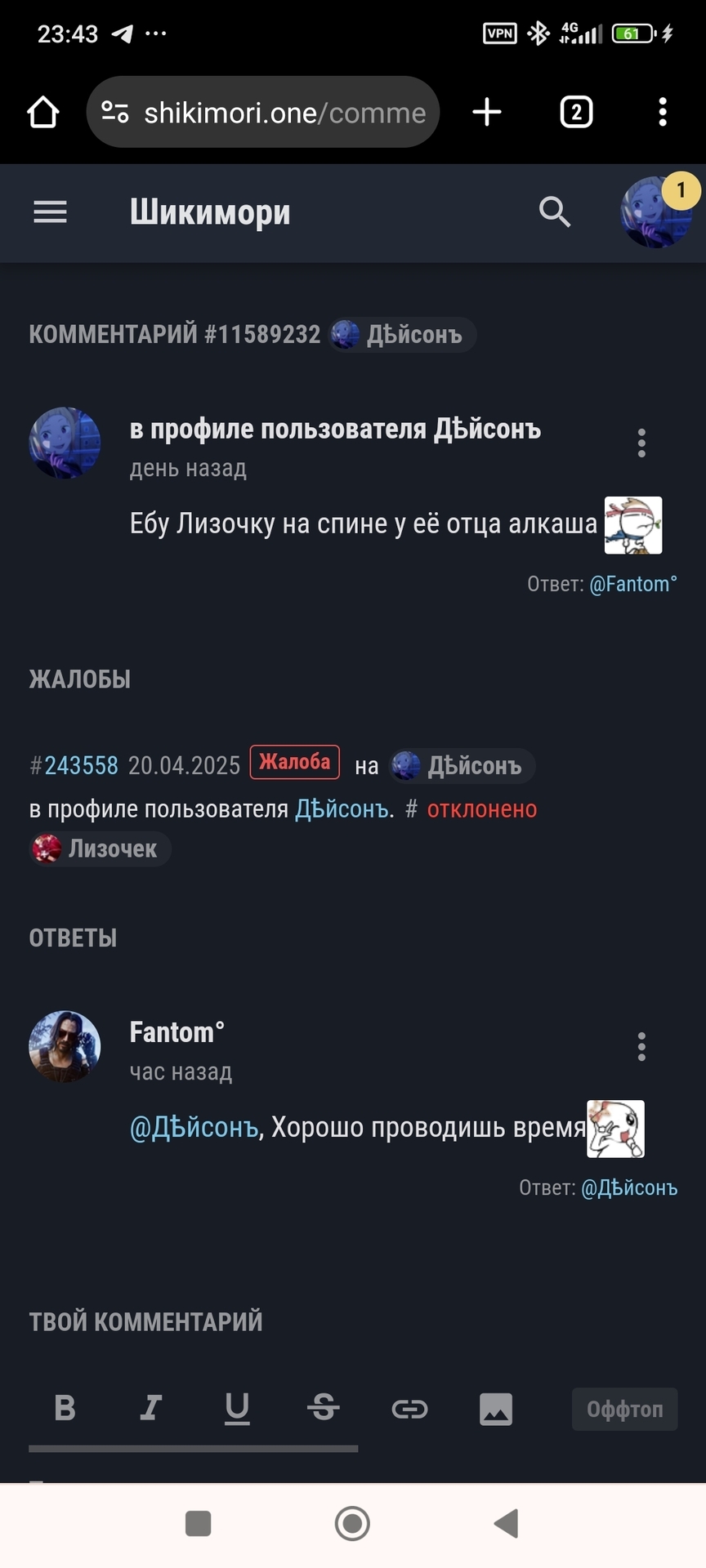The width and height of the screenshot is (706, 1568).
Task: Open site search magnifier
Action: (555, 212)
